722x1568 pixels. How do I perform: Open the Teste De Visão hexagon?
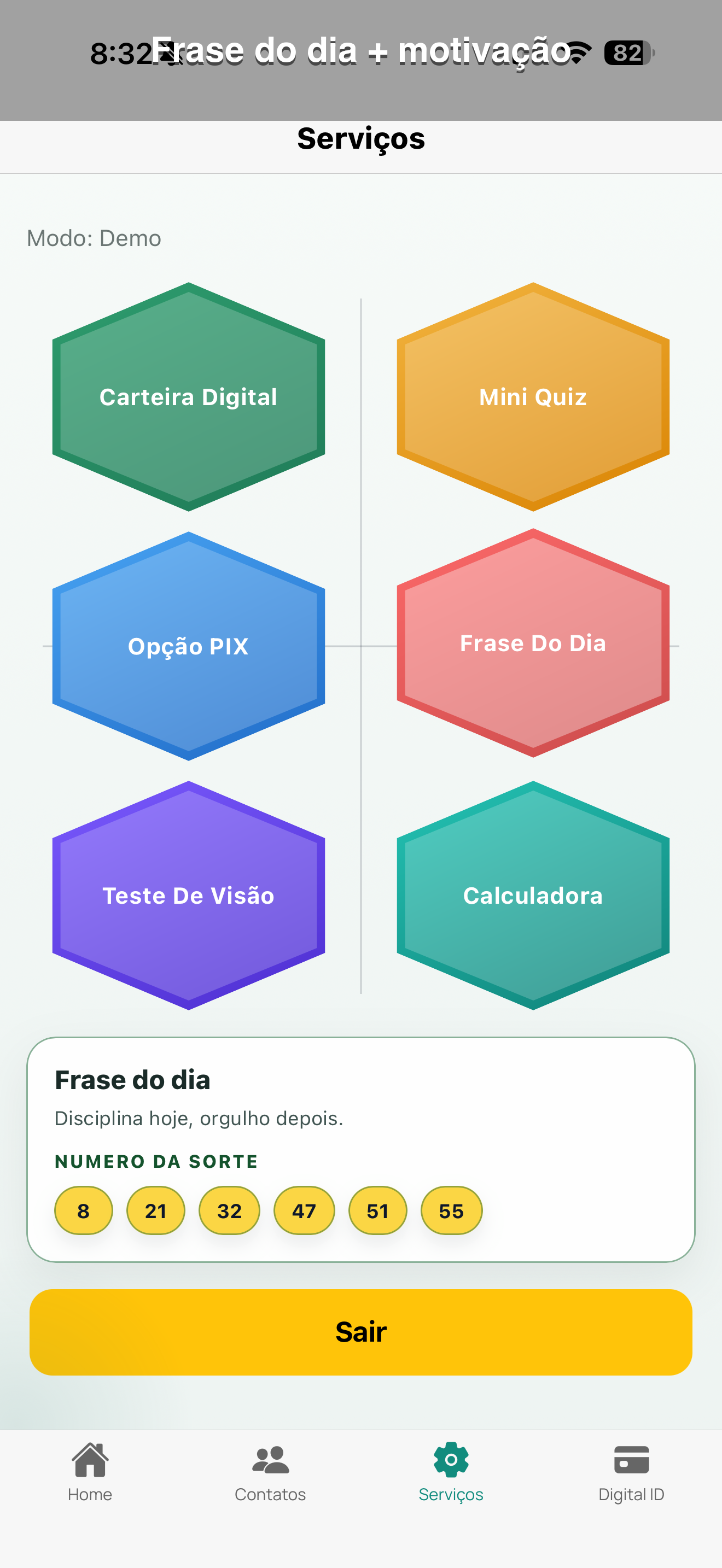tap(189, 895)
